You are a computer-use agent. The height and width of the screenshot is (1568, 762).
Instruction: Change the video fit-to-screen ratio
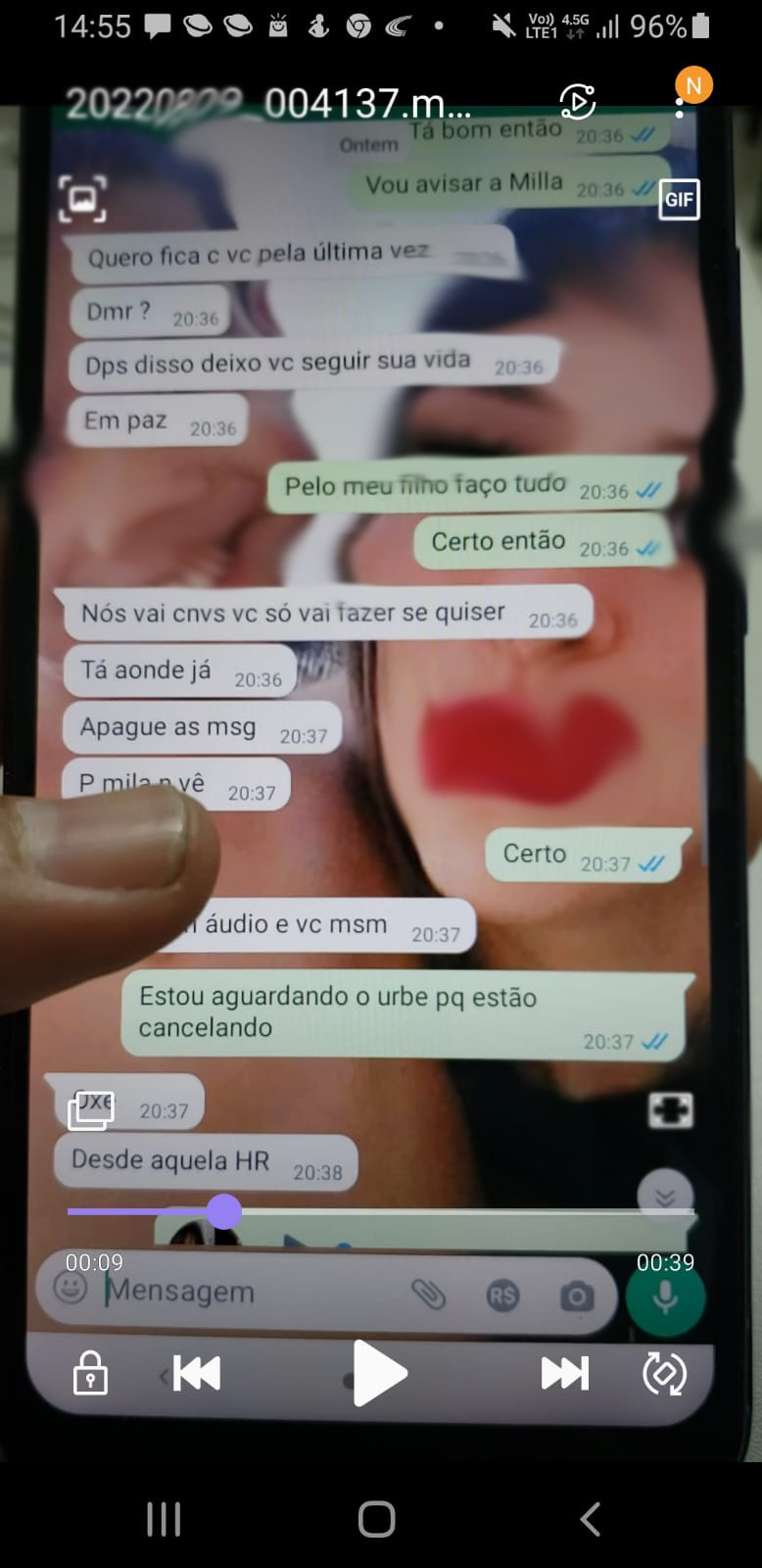[671, 1110]
